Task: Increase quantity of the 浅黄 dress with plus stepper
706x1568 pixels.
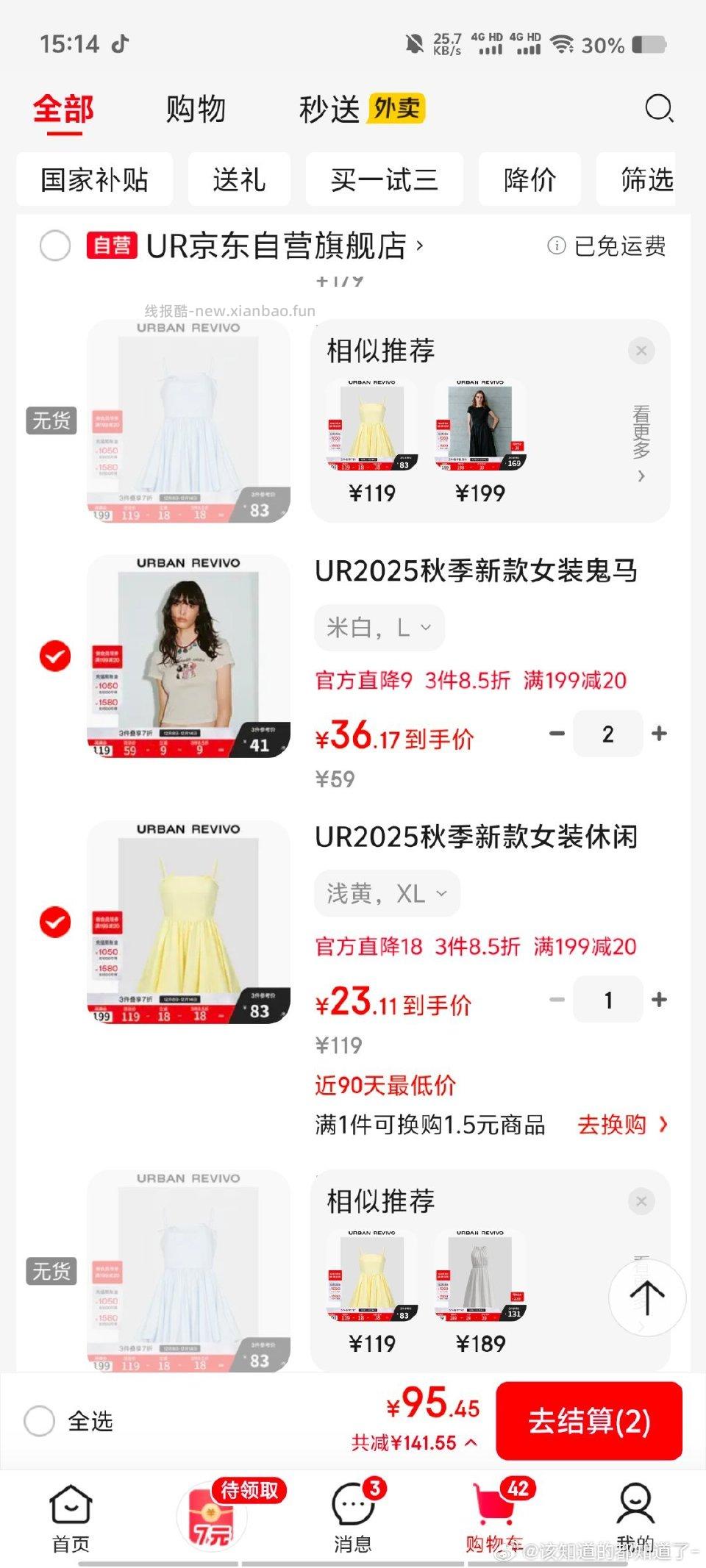Action: tap(660, 1000)
